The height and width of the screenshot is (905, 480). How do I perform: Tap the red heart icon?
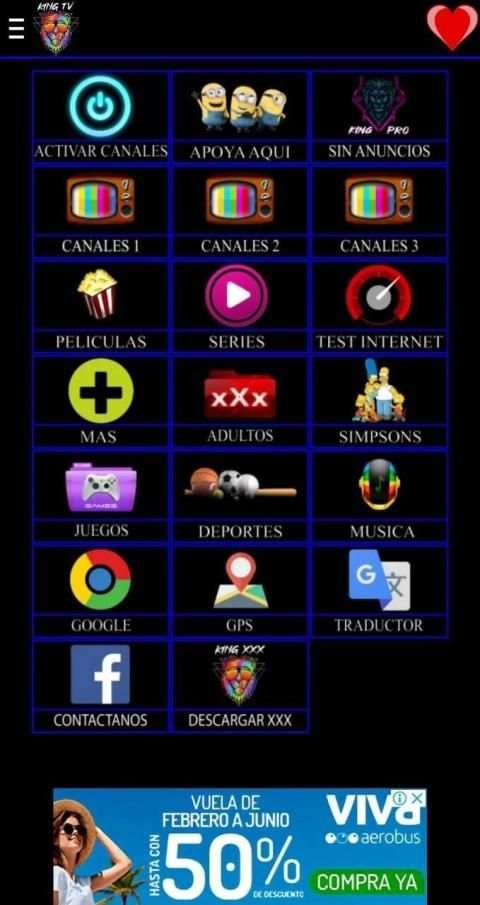pos(452,28)
